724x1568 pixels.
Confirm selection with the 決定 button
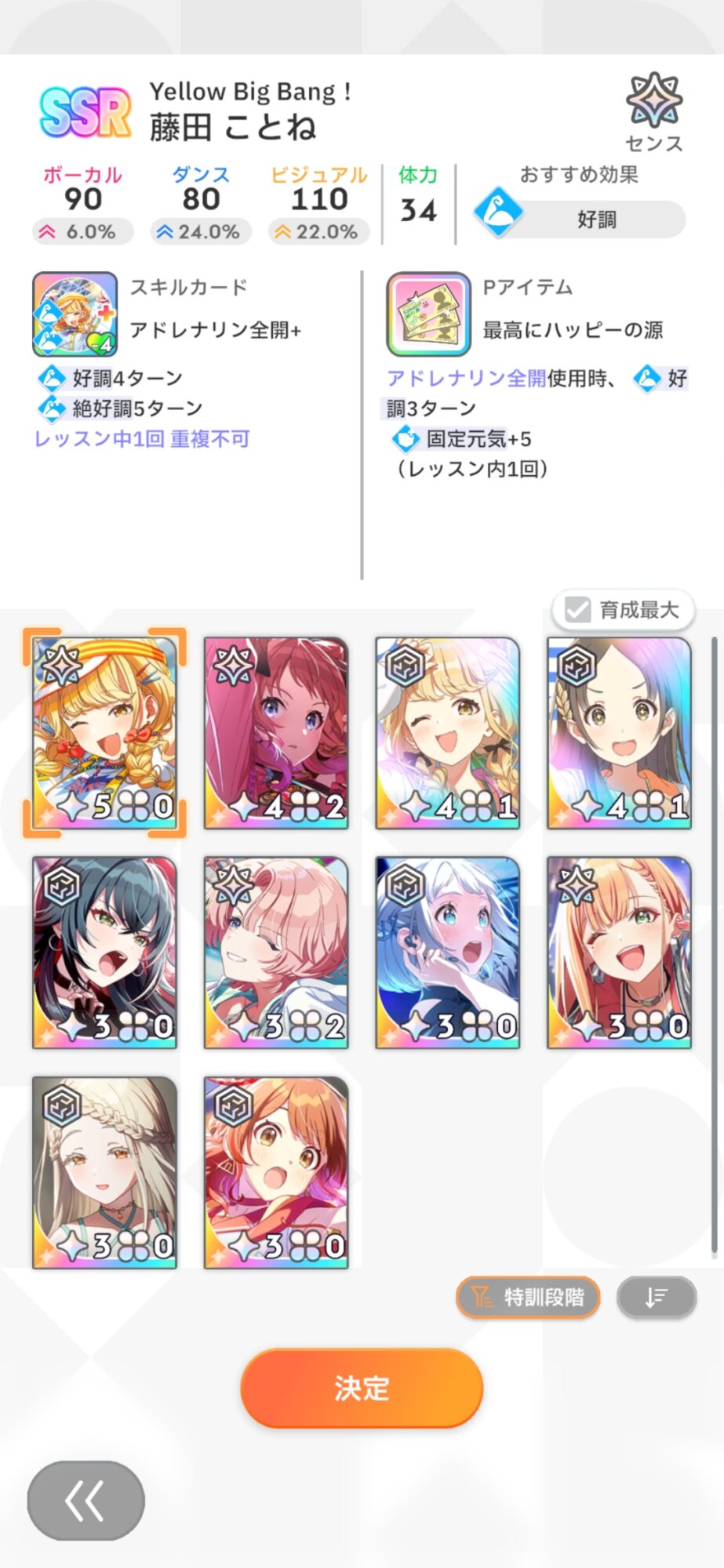click(x=362, y=1388)
